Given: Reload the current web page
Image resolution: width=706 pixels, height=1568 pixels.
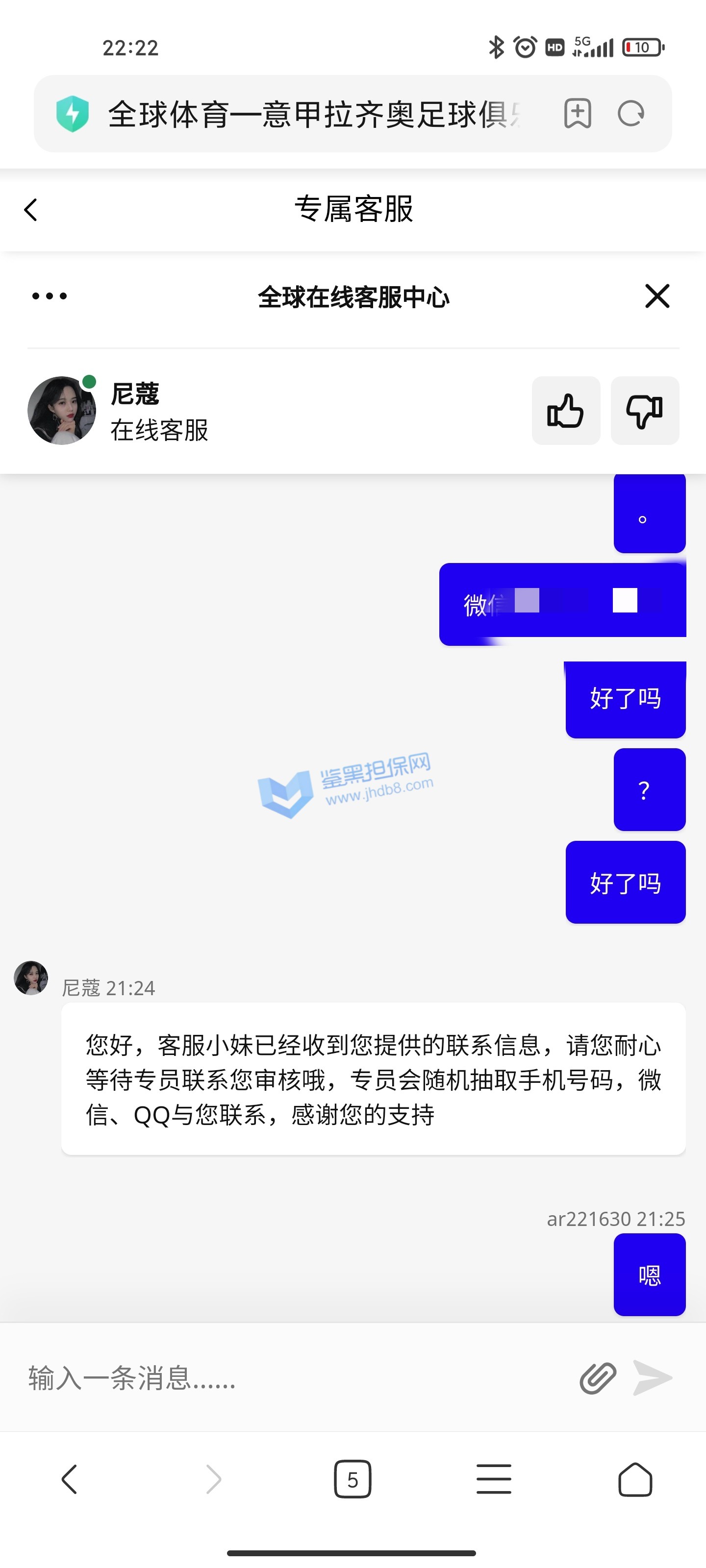Looking at the screenshot, I should point(630,113).
